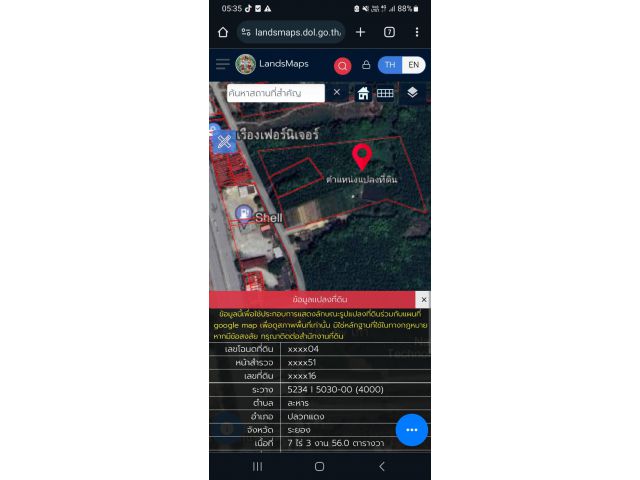Go back with the system back button
The height and width of the screenshot is (480, 640).
click(x=381, y=466)
